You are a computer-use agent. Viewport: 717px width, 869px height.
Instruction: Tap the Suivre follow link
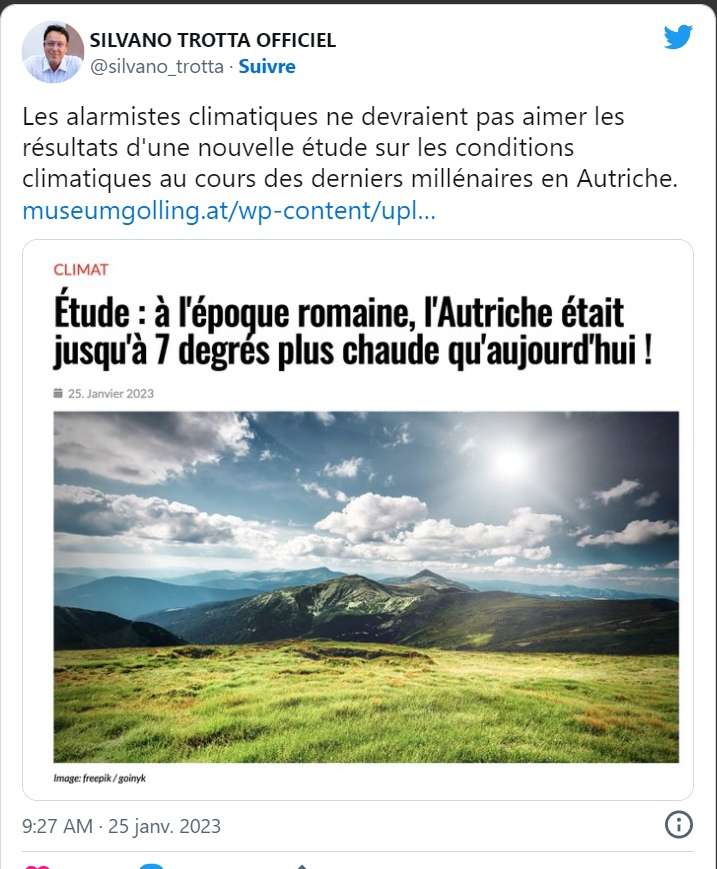[x=266, y=67]
